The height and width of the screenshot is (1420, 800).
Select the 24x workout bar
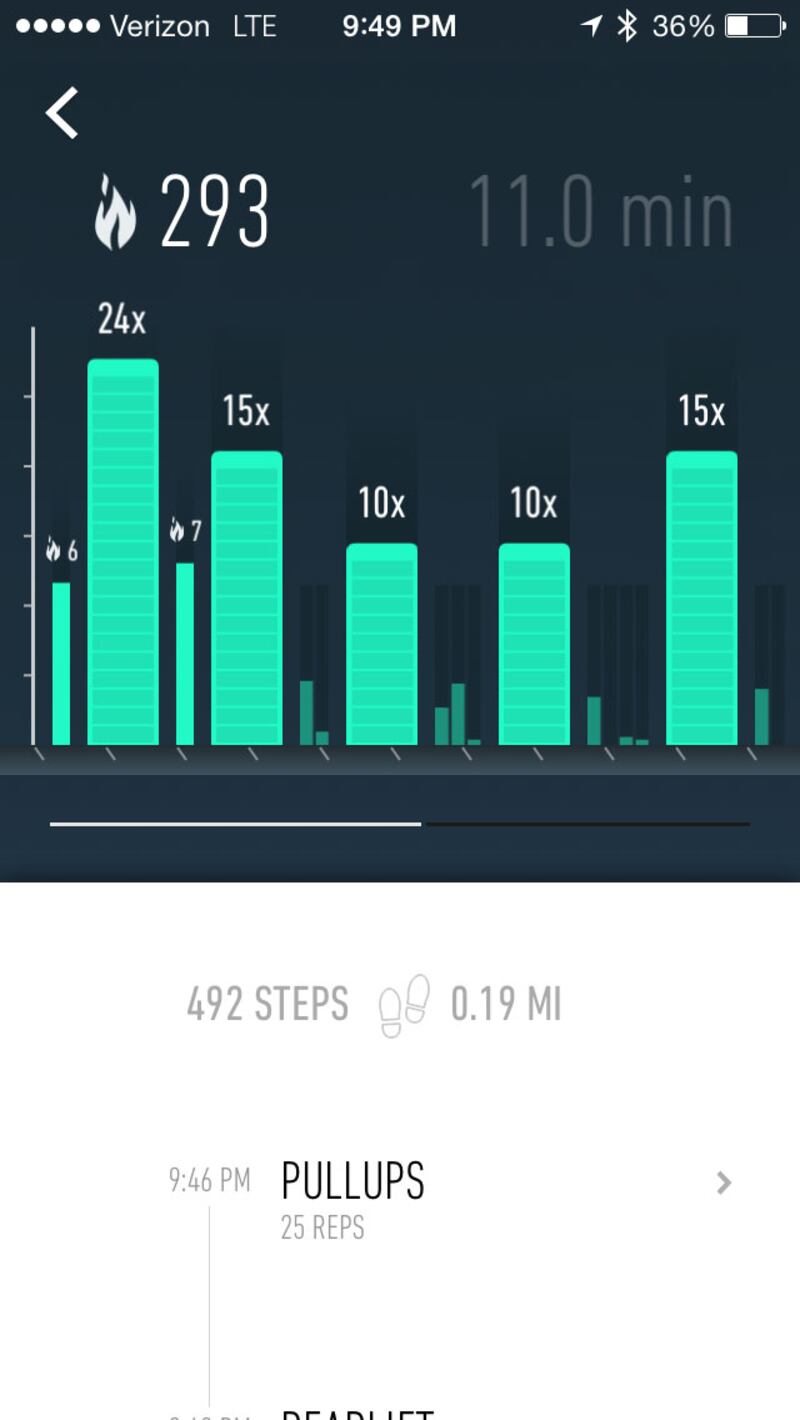(x=123, y=550)
